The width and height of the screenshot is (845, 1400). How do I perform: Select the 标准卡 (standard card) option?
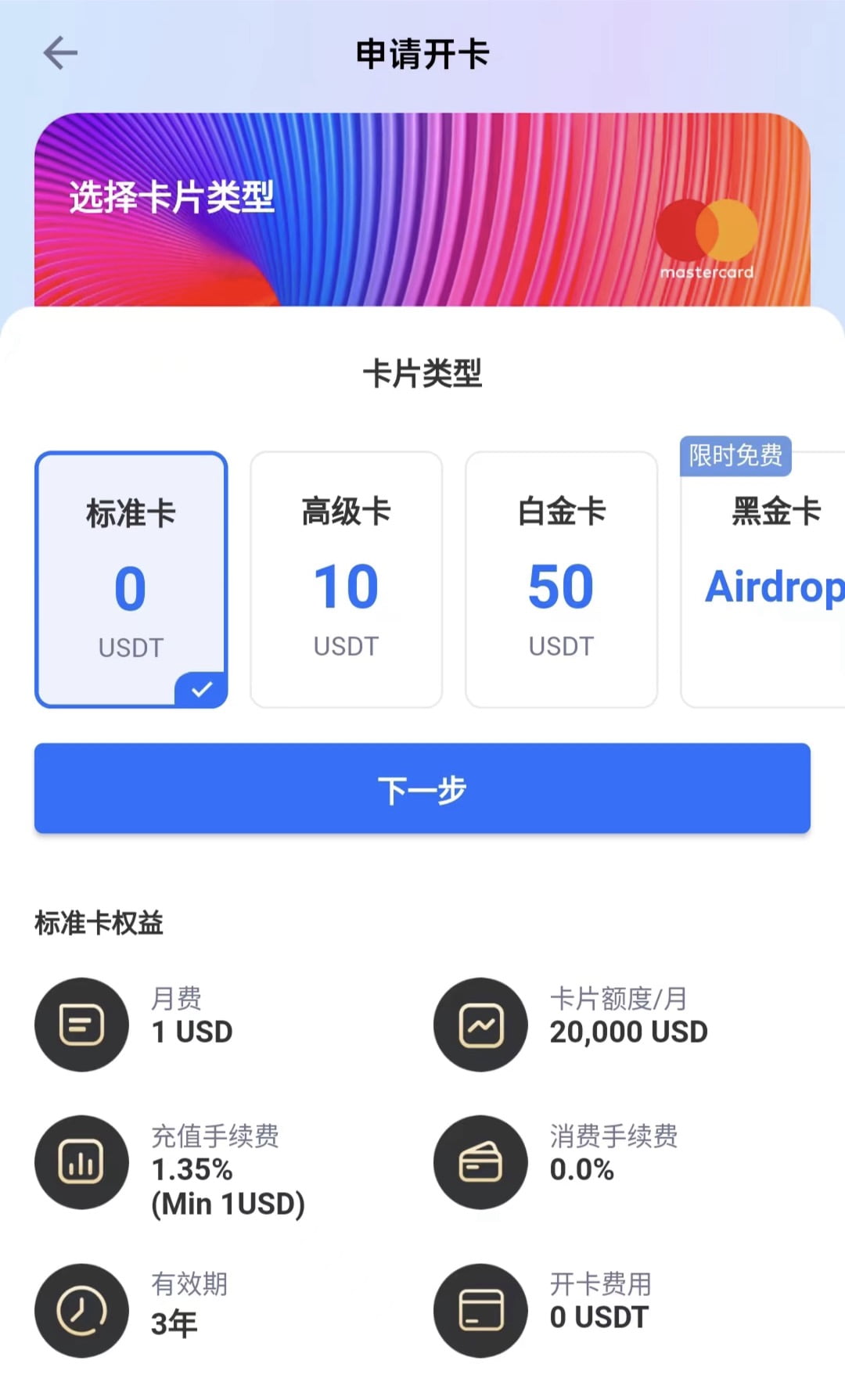(x=131, y=579)
